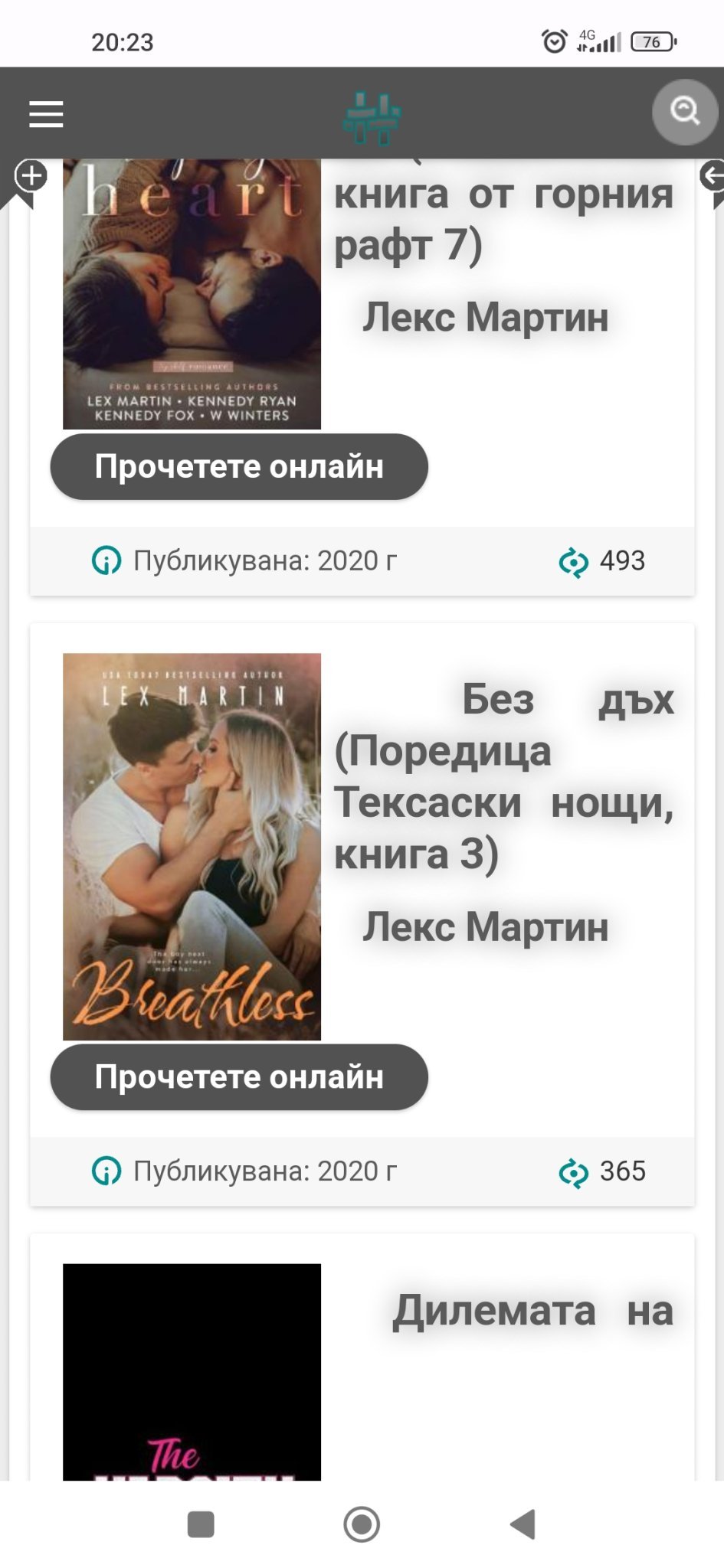Read online 'Без дъх' book

click(x=238, y=1077)
